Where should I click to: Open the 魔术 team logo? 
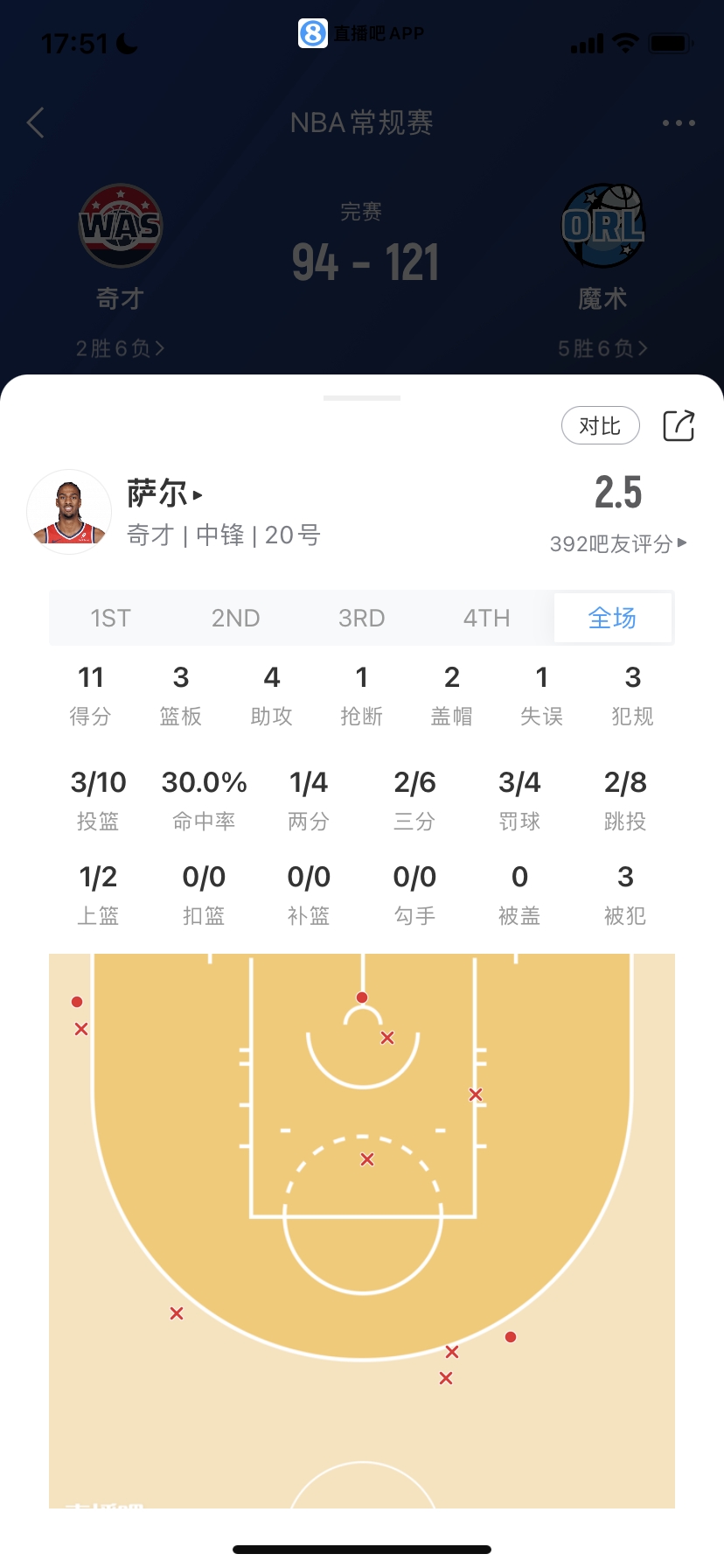(602, 227)
